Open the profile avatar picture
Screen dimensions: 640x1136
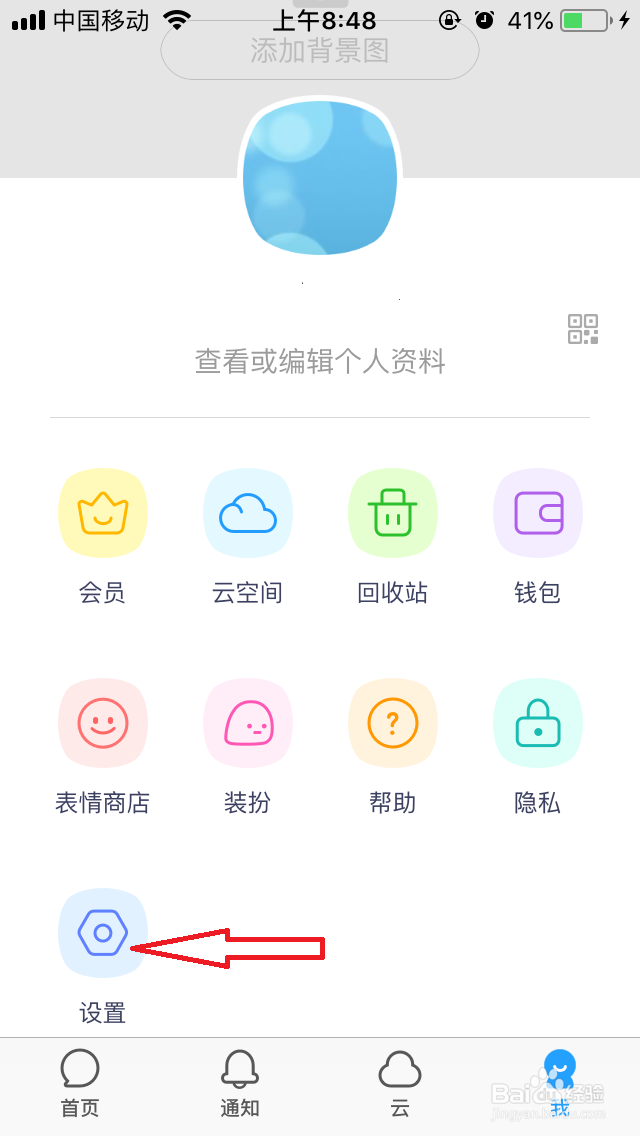[320, 178]
